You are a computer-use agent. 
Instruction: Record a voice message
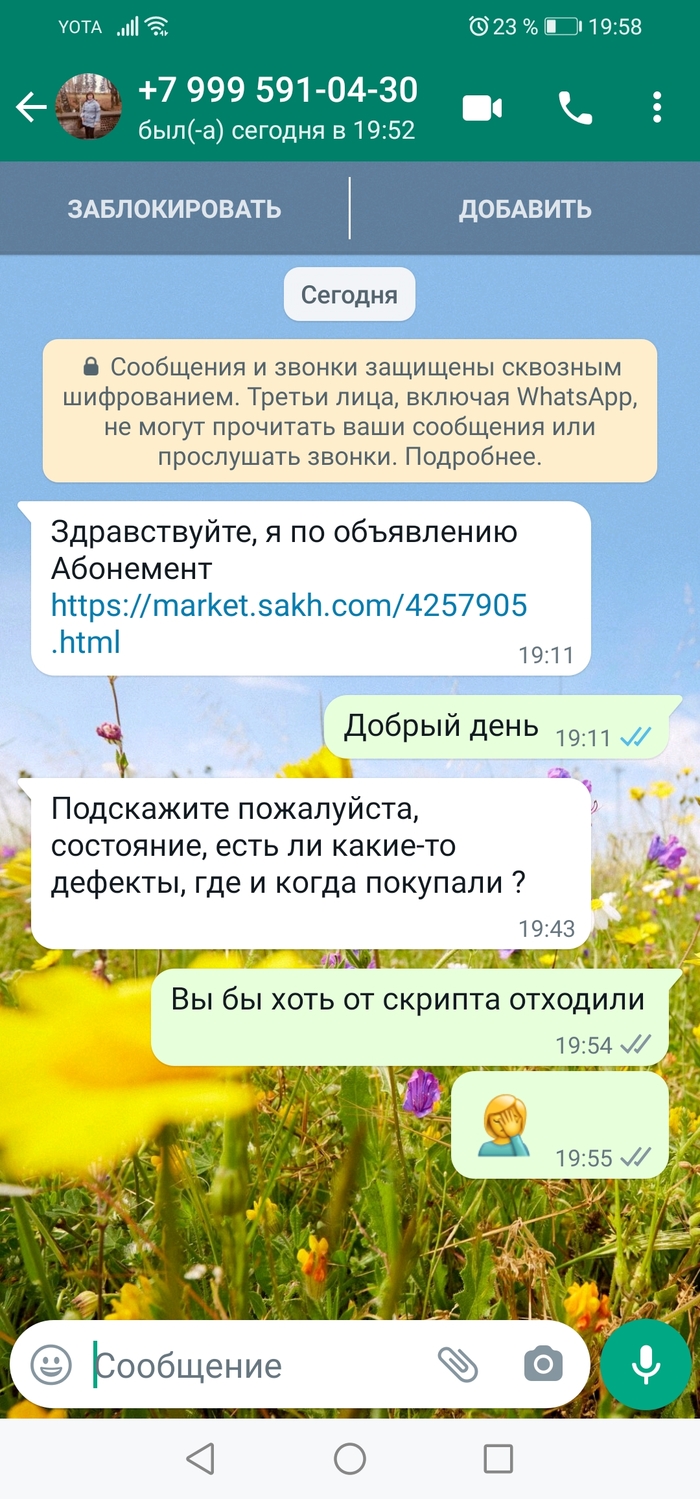pos(646,1365)
